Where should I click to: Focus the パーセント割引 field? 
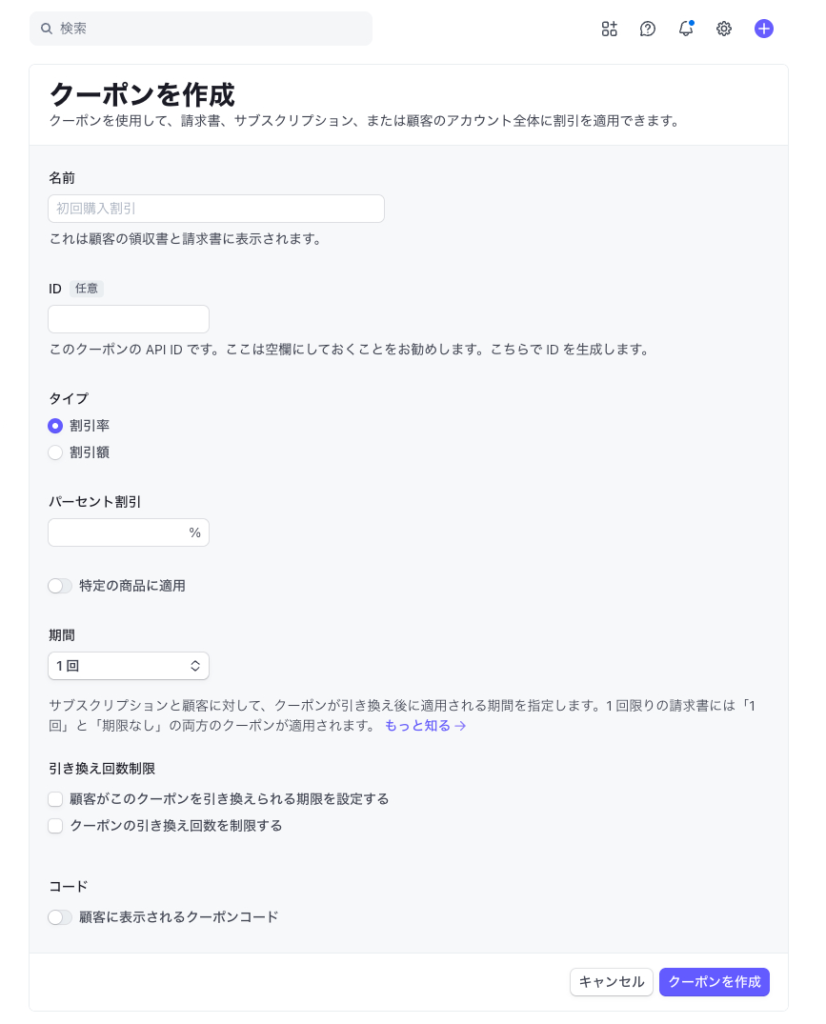[x=118, y=533]
